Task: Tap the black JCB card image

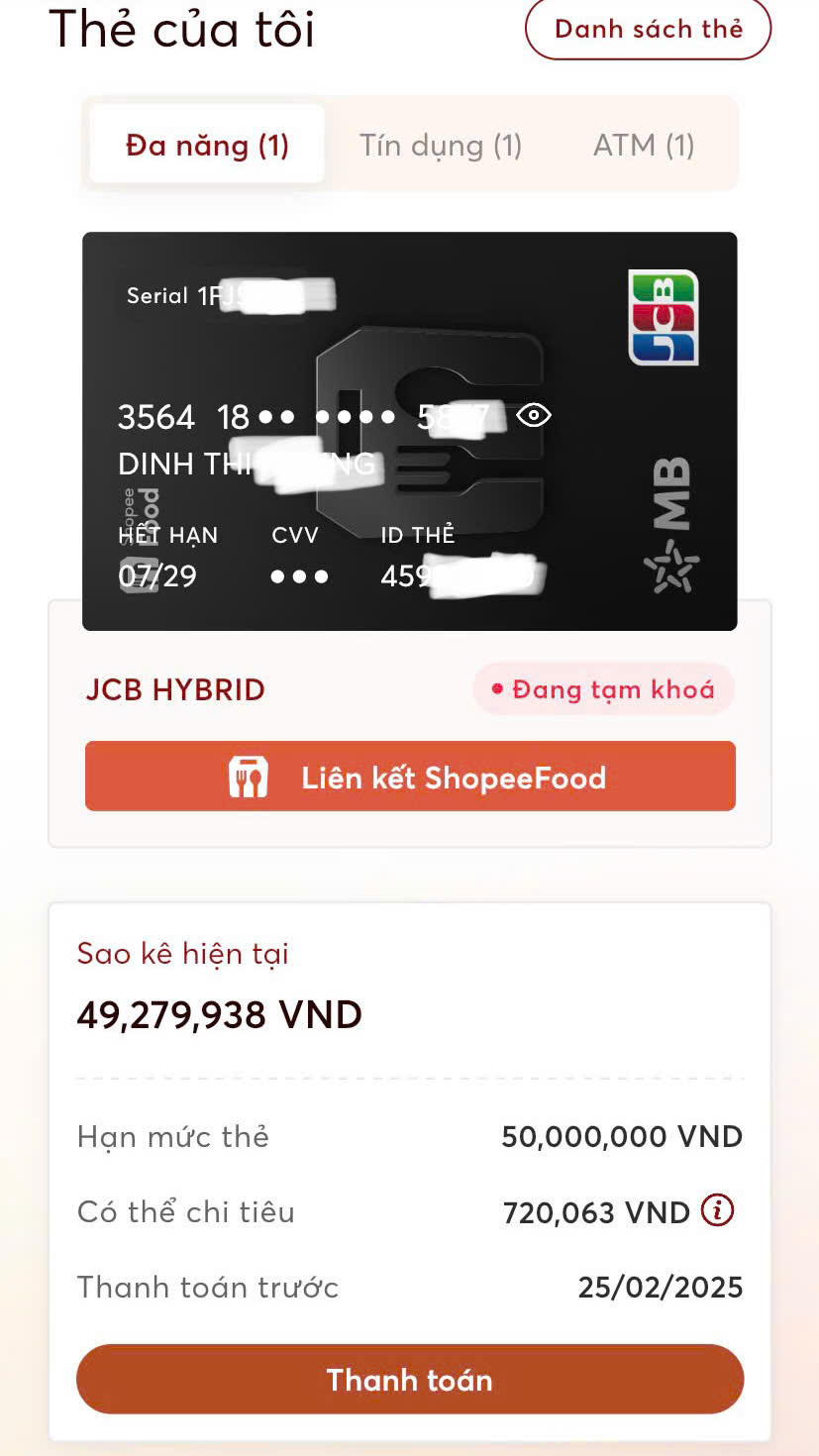Action: 409,430
